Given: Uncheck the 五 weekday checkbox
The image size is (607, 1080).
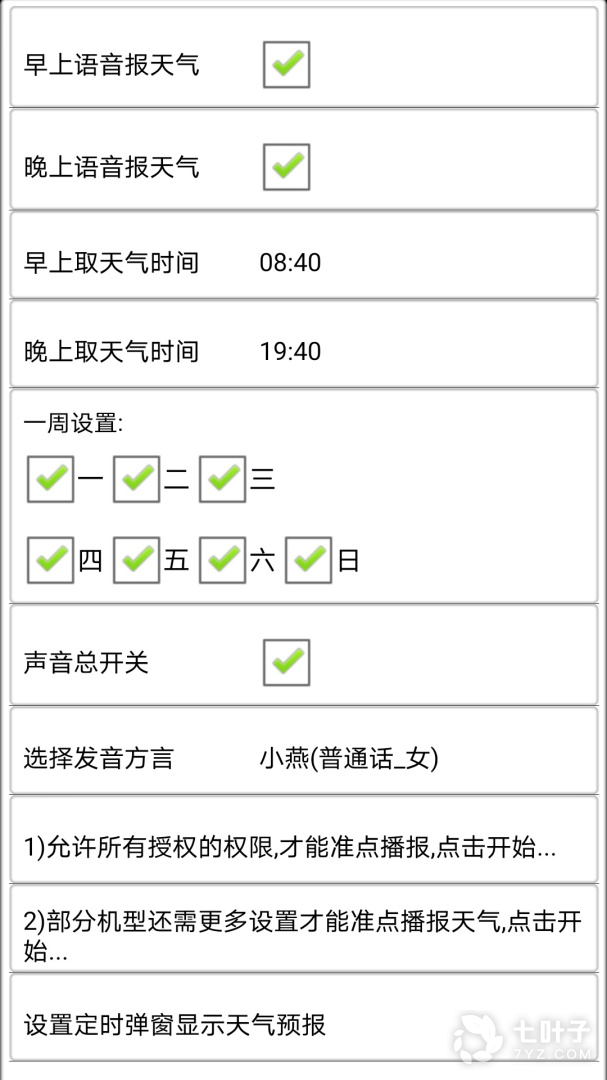Looking at the screenshot, I should [x=136, y=560].
